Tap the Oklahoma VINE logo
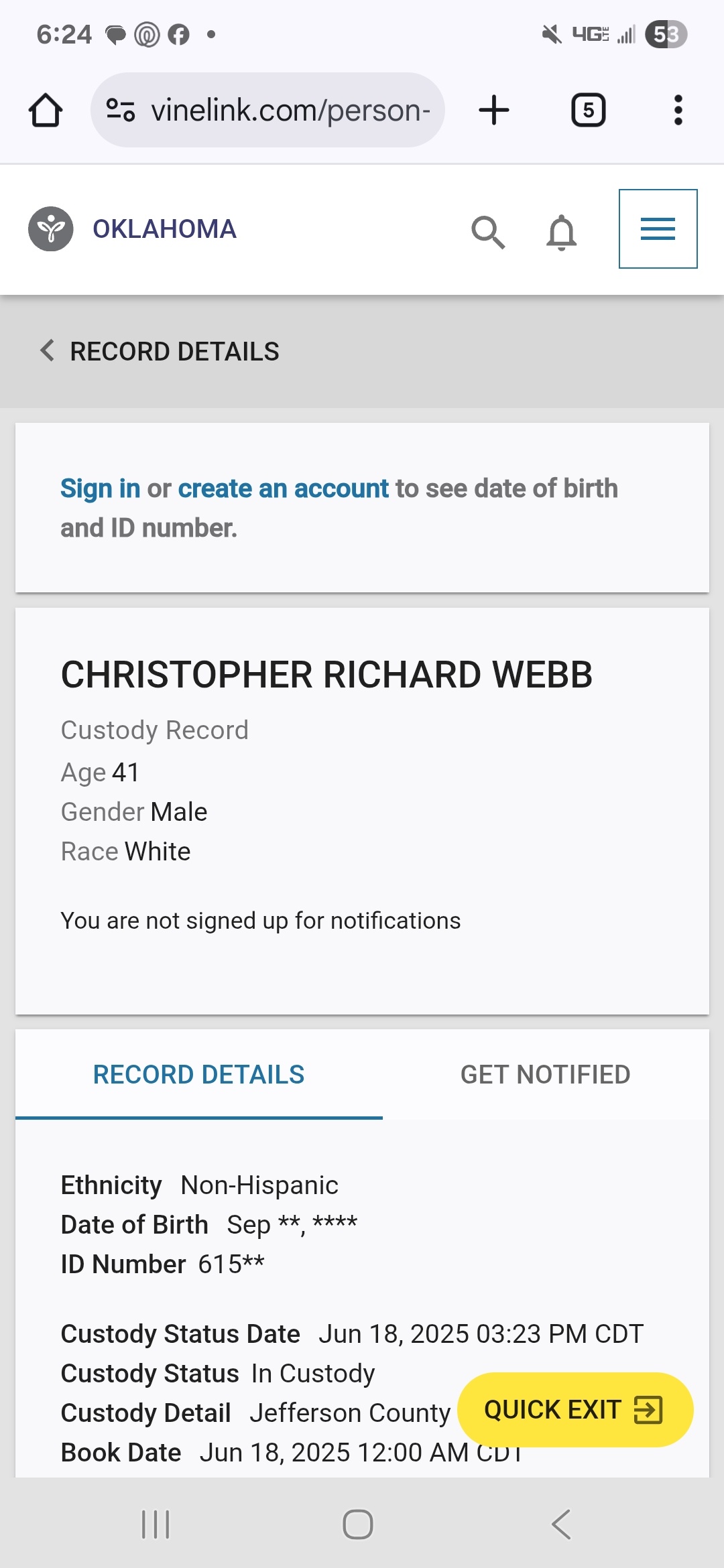Viewport: 724px width, 1568px height. click(x=51, y=229)
